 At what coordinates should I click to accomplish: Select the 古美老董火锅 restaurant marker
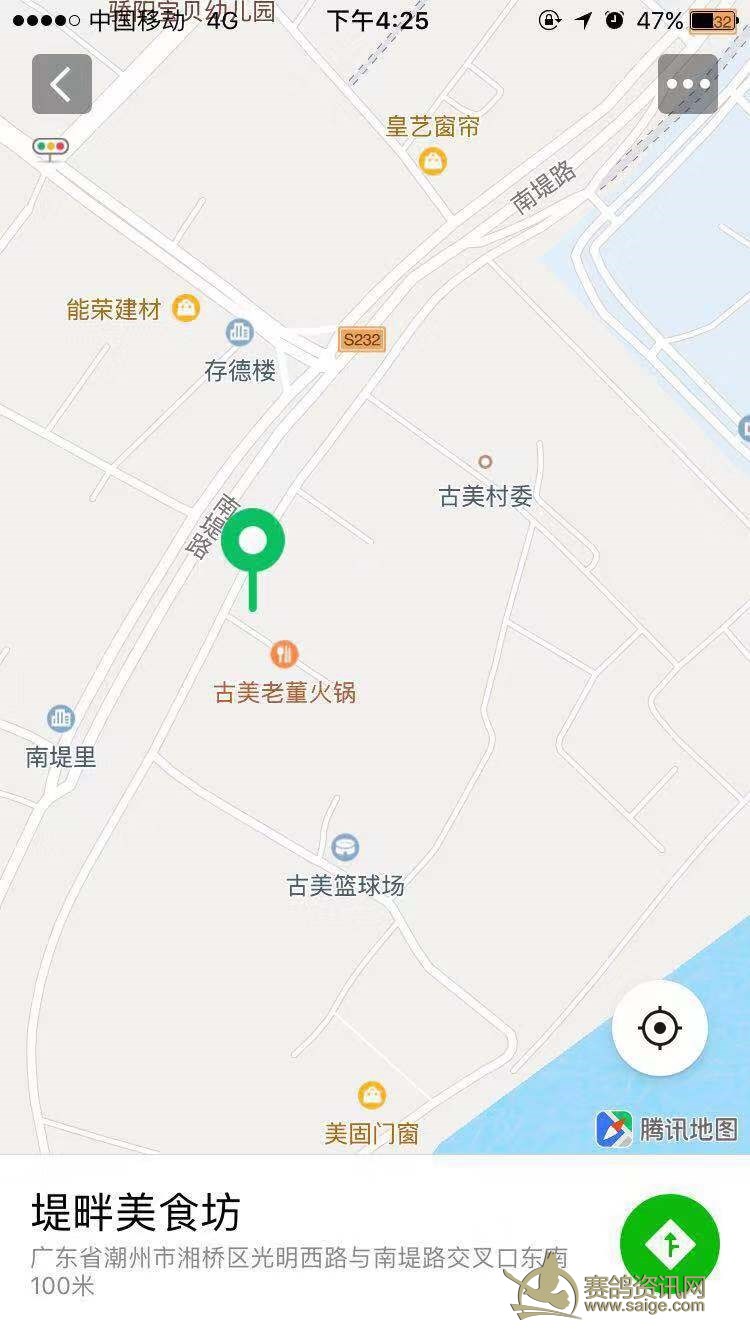(285, 654)
